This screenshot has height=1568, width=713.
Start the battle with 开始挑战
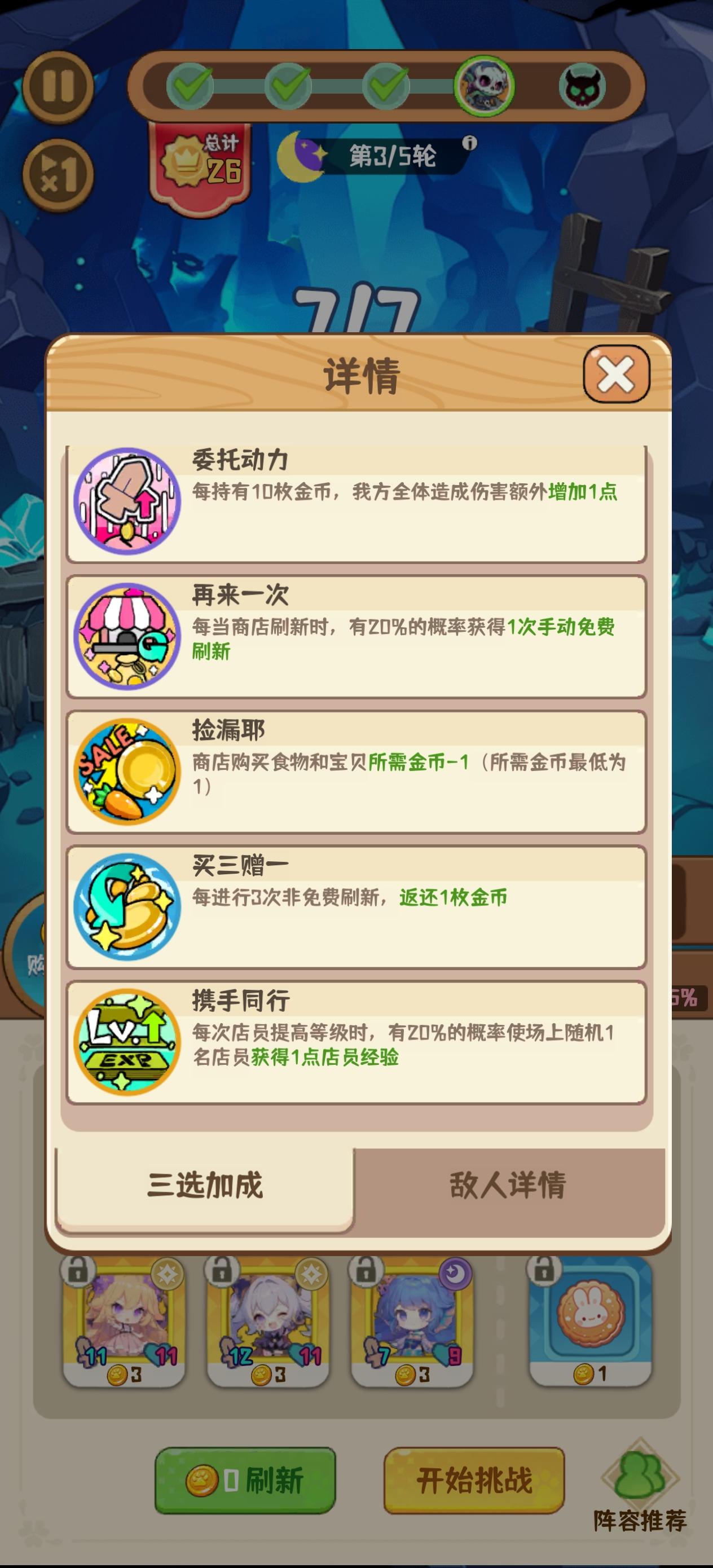(x=474, y=1479)
